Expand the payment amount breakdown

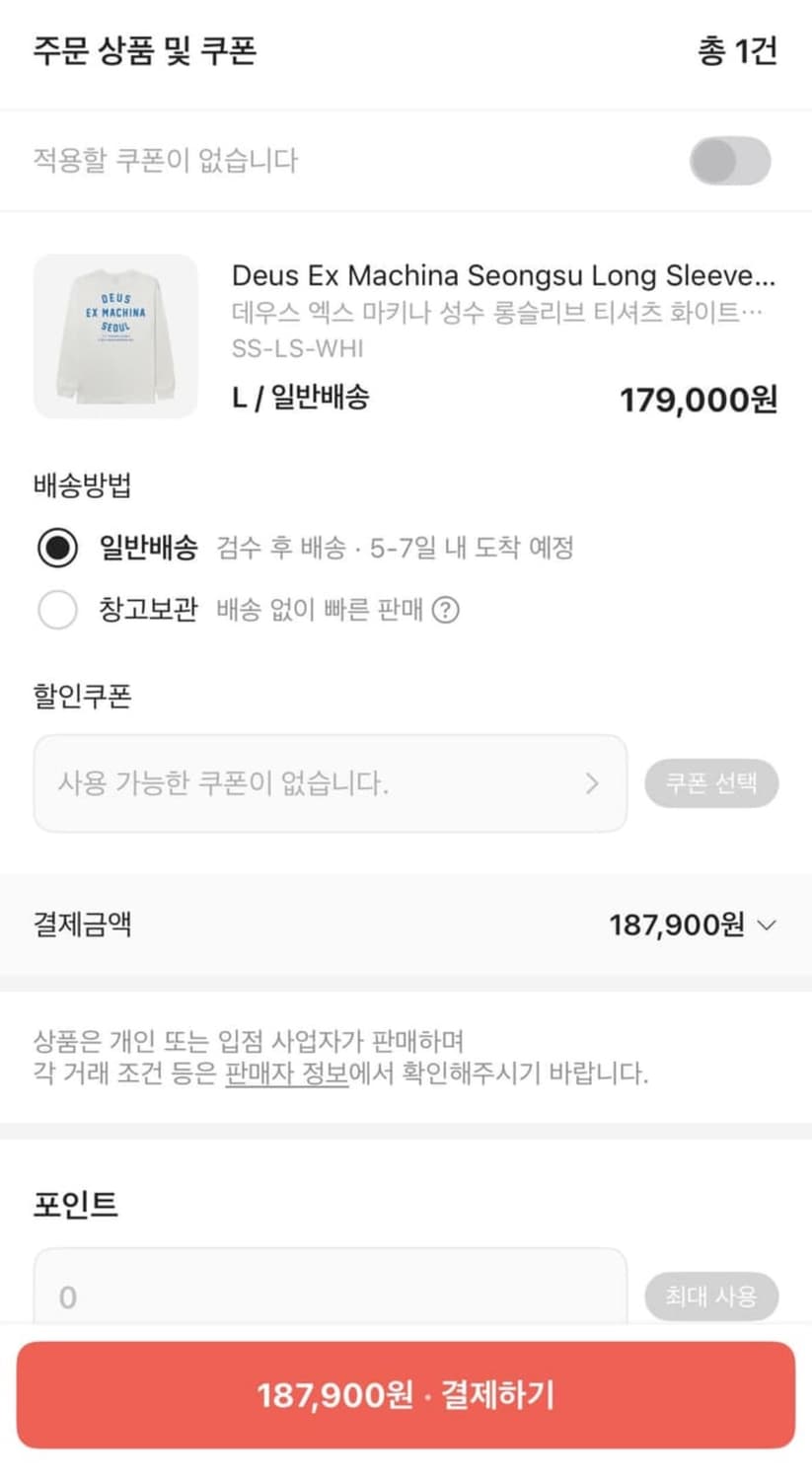[x=767, y=925]
